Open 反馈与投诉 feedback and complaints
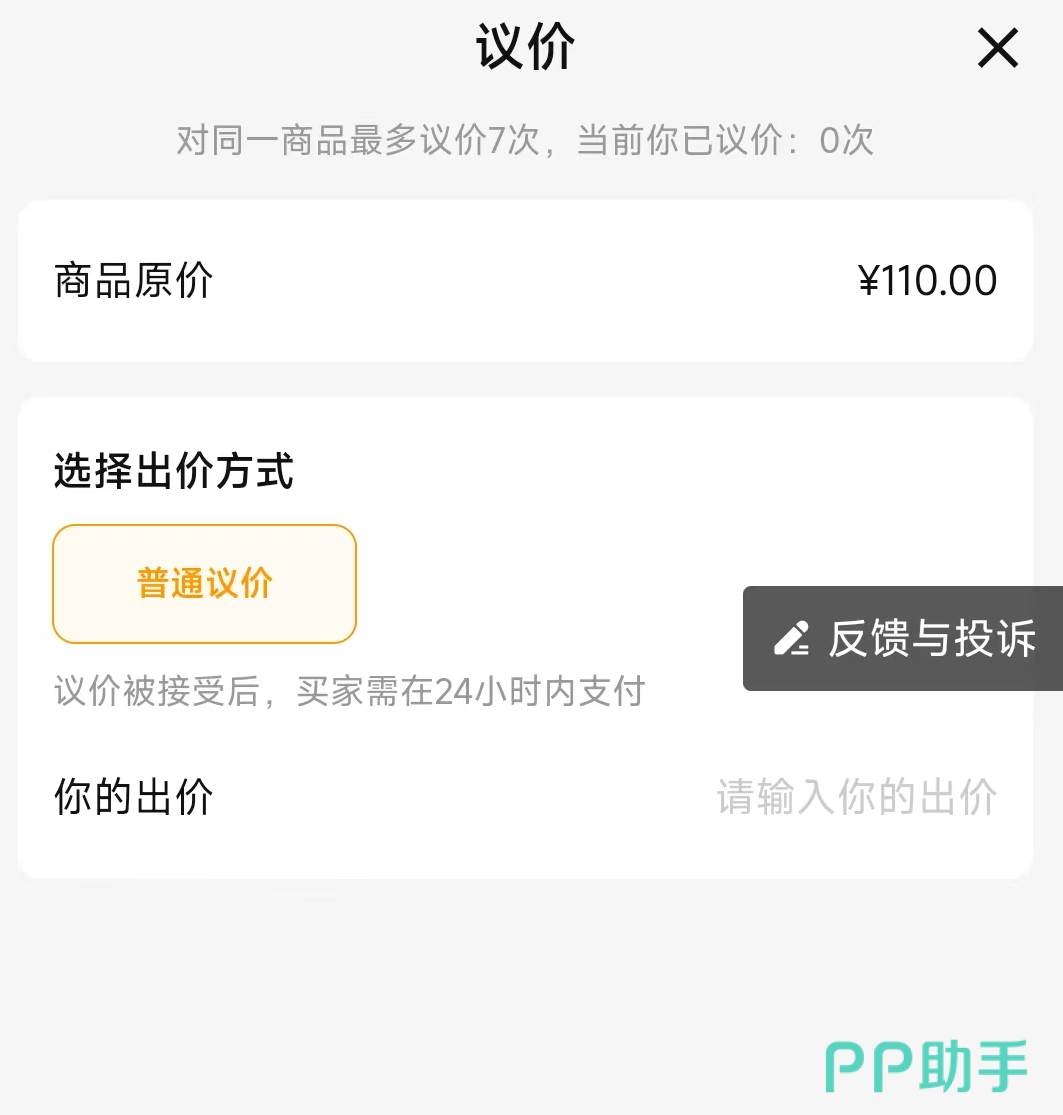 pyautogui.click(x=904, y=638)
